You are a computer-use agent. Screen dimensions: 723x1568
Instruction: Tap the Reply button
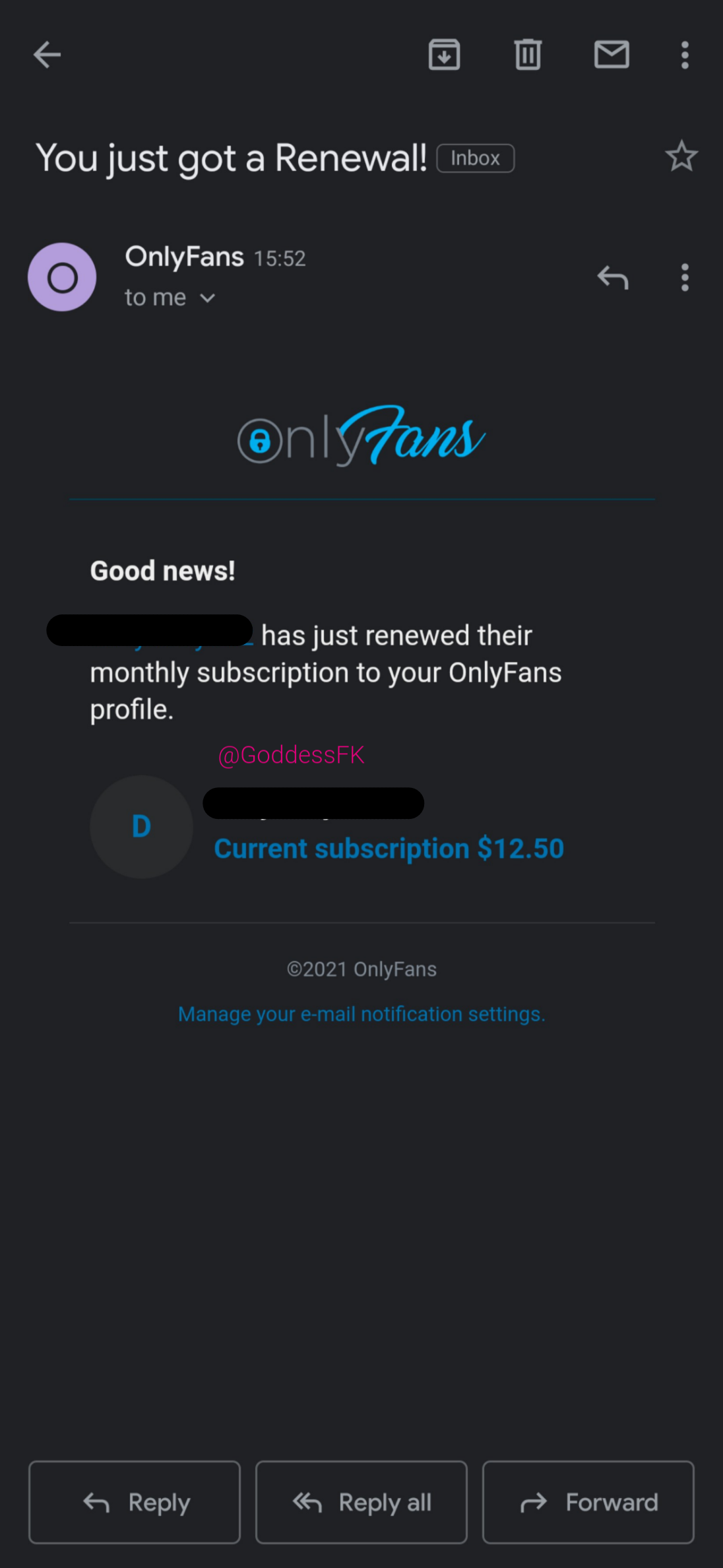(x=135, y=1503)
